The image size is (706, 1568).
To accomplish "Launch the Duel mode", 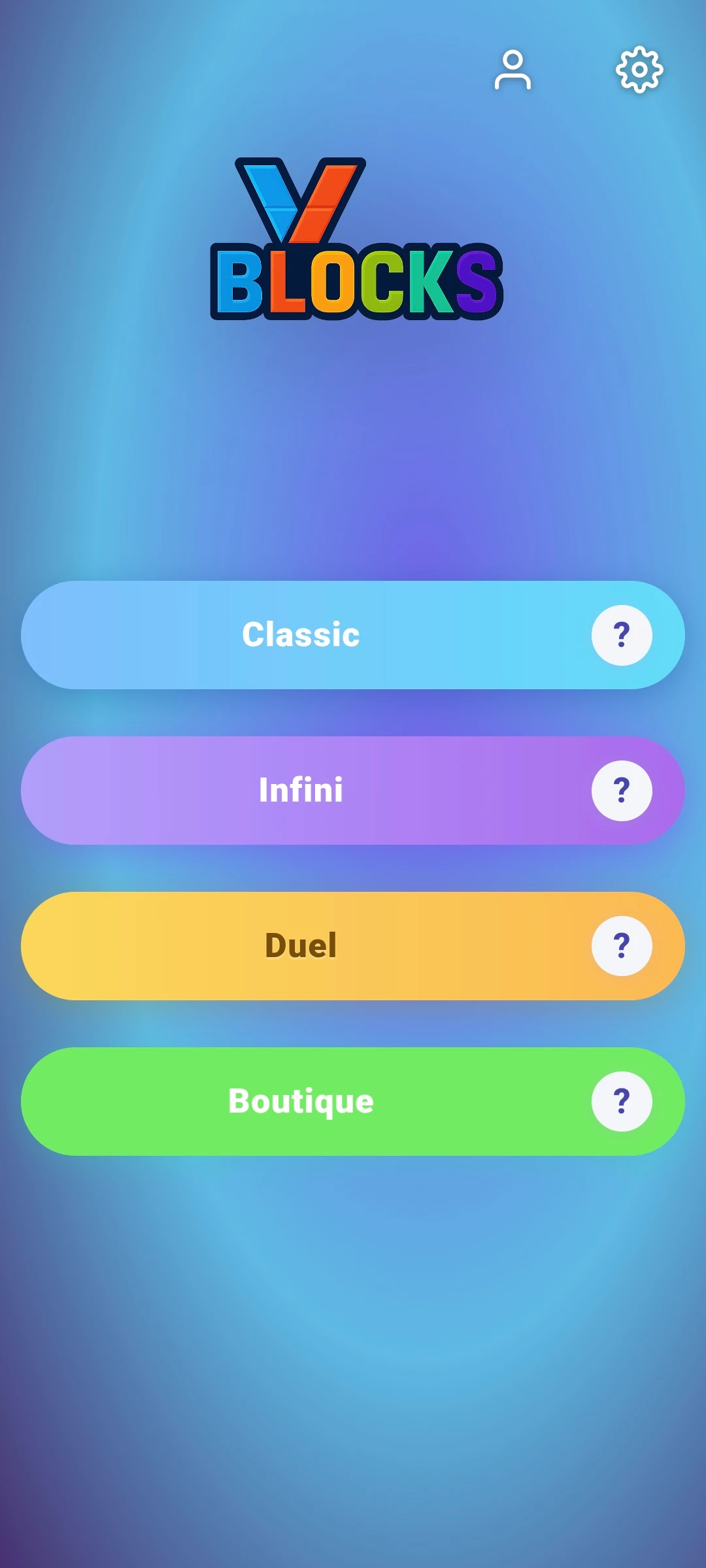I will 301,945.
